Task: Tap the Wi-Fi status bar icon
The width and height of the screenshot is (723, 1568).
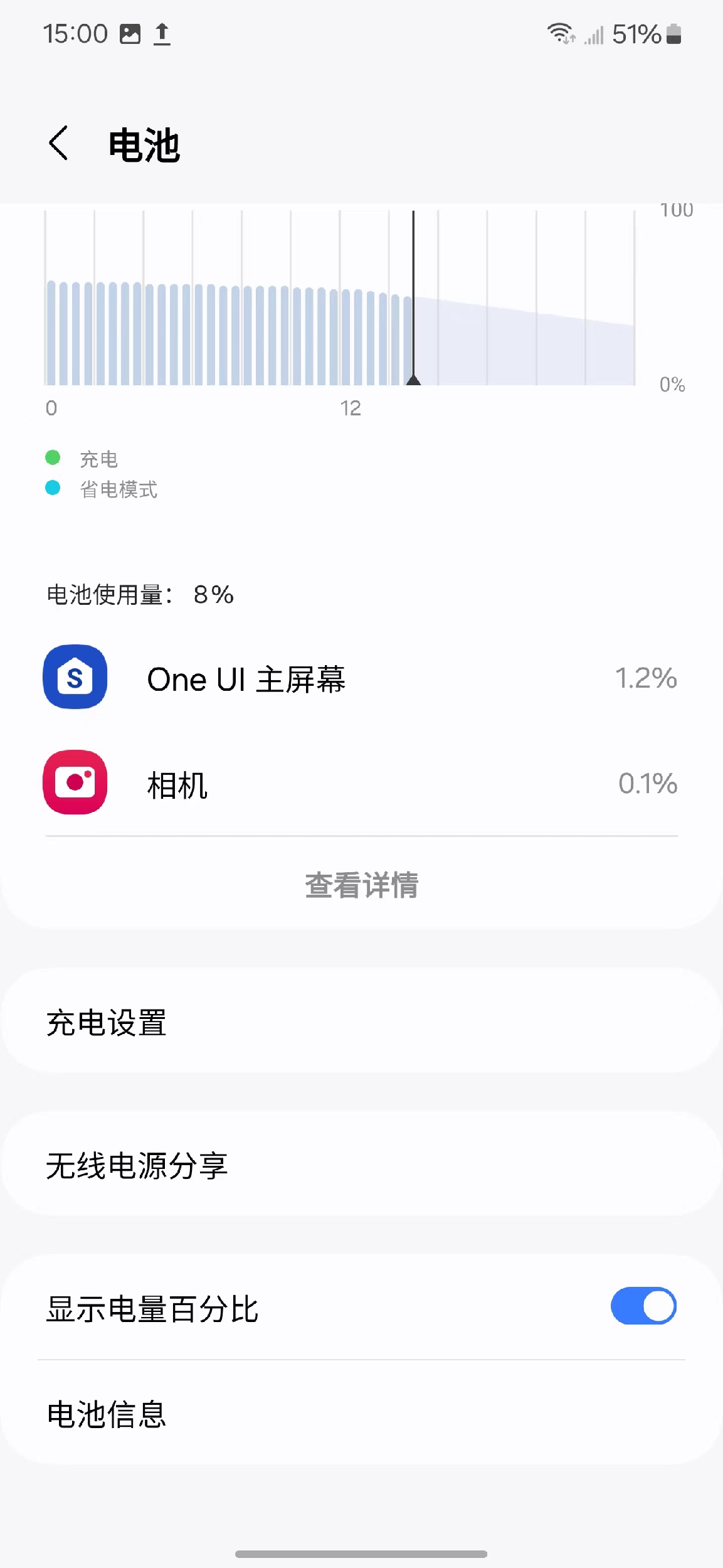Action: click(x=560, y=33)
